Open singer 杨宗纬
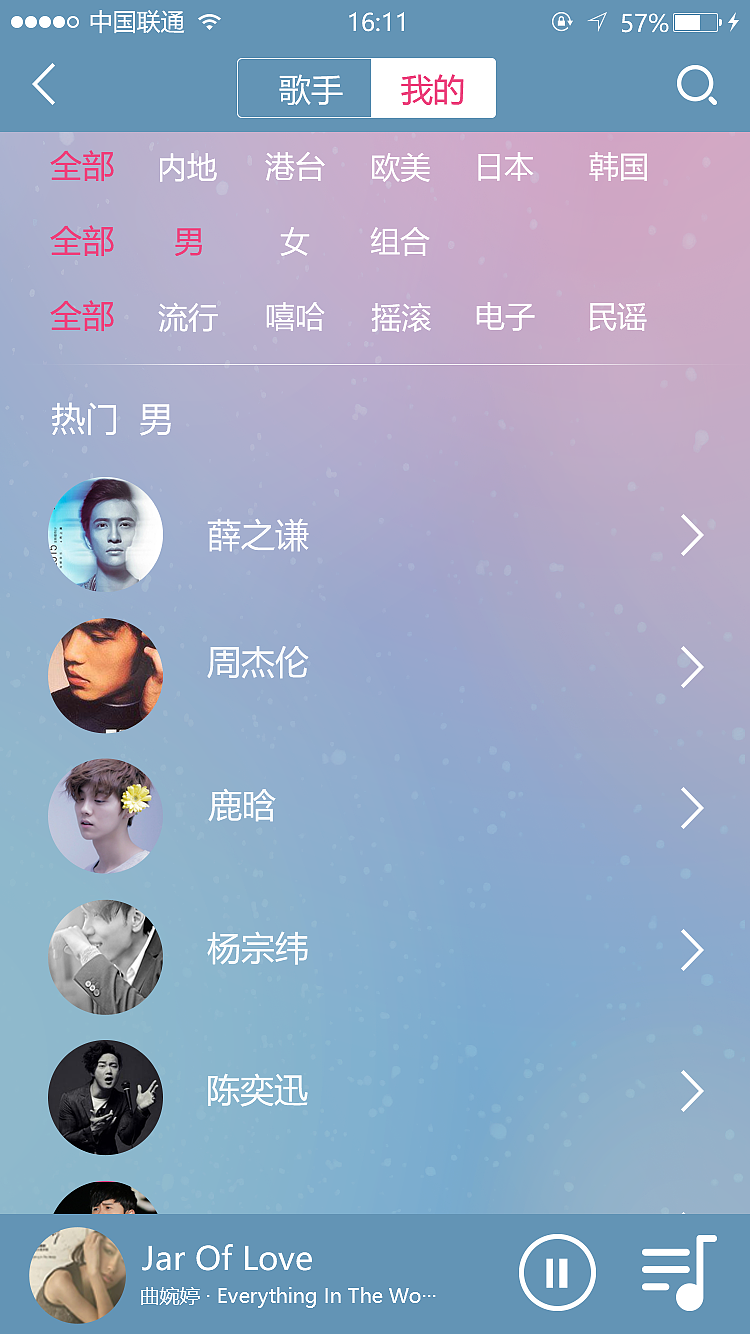750x1334 pixels. coord(258,948)
